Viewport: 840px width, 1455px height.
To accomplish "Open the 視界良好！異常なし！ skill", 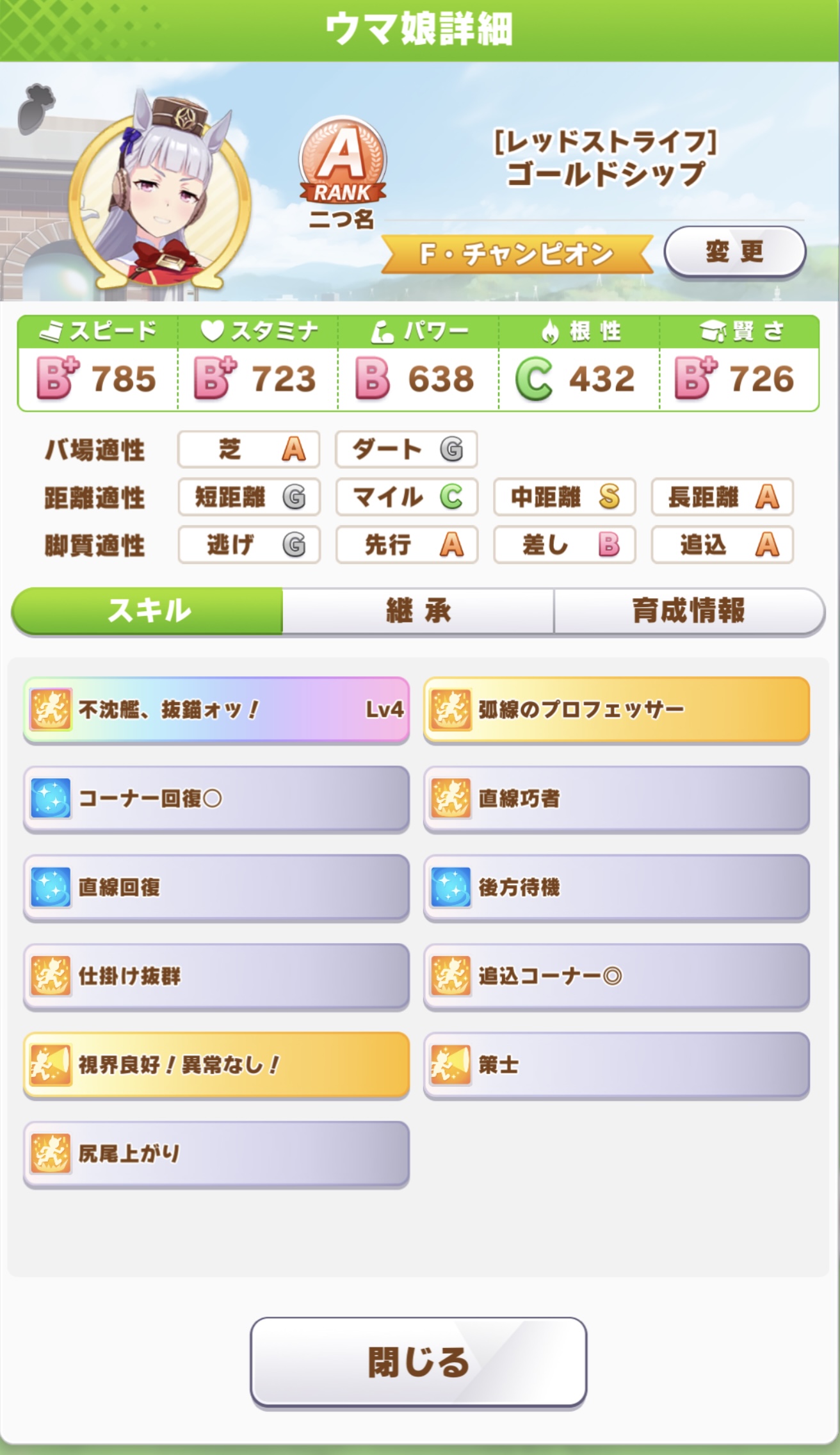I will coord(216,1065).
